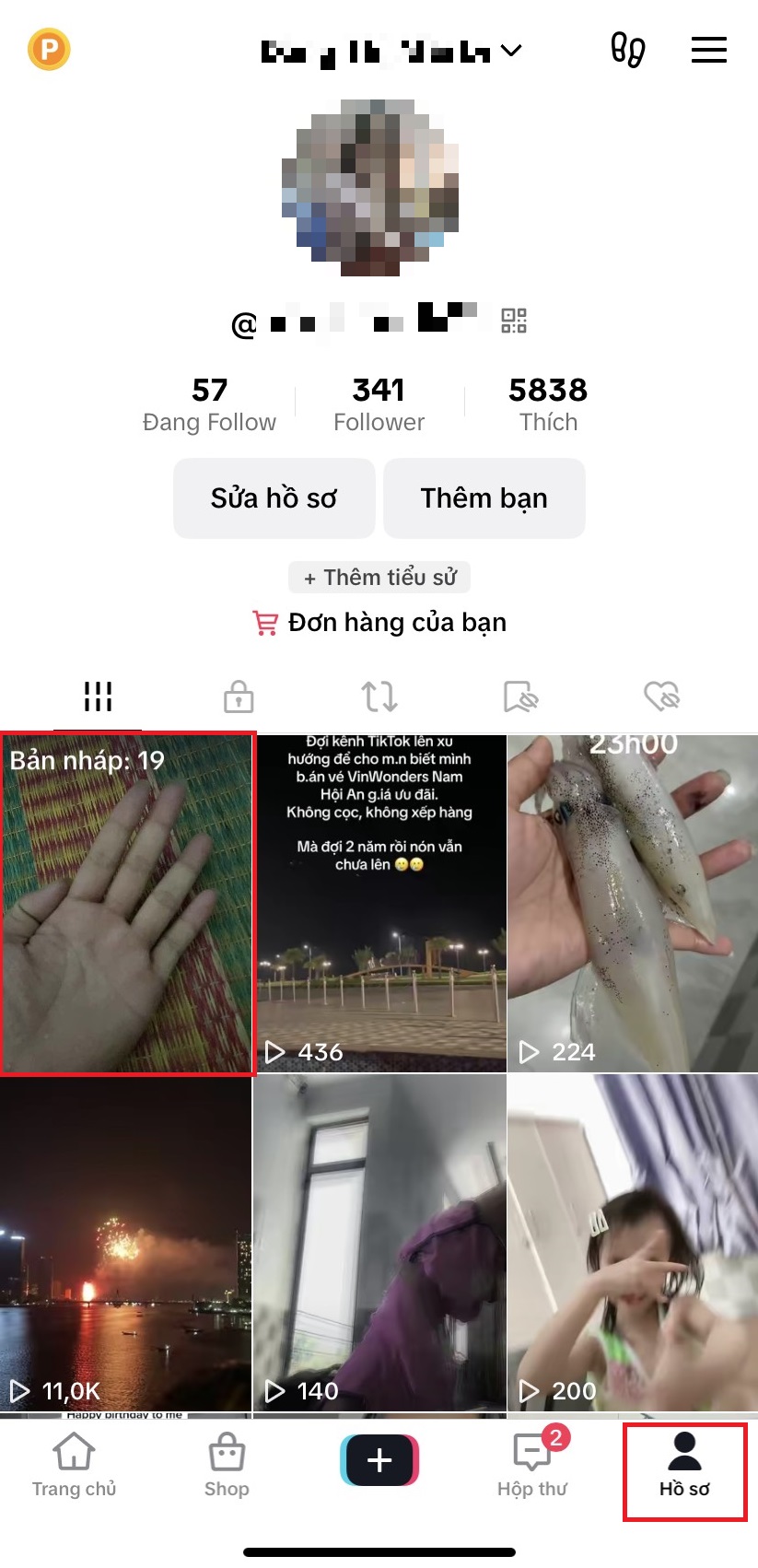Tap Thêm bạn button
Image resolution: width=758 pixels, height=1568 pixels.
point(484,498)
